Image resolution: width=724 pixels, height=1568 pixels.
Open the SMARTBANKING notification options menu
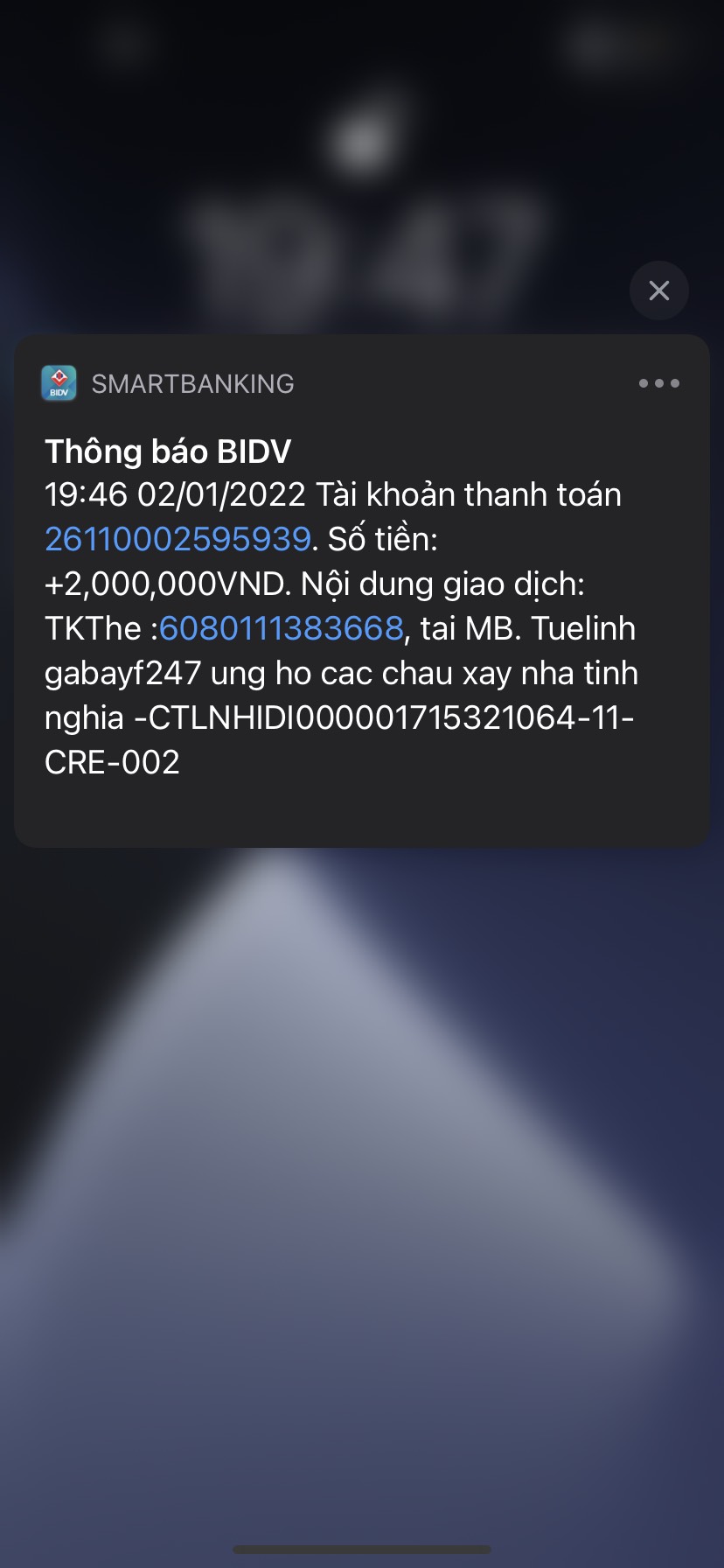(658, 383)
